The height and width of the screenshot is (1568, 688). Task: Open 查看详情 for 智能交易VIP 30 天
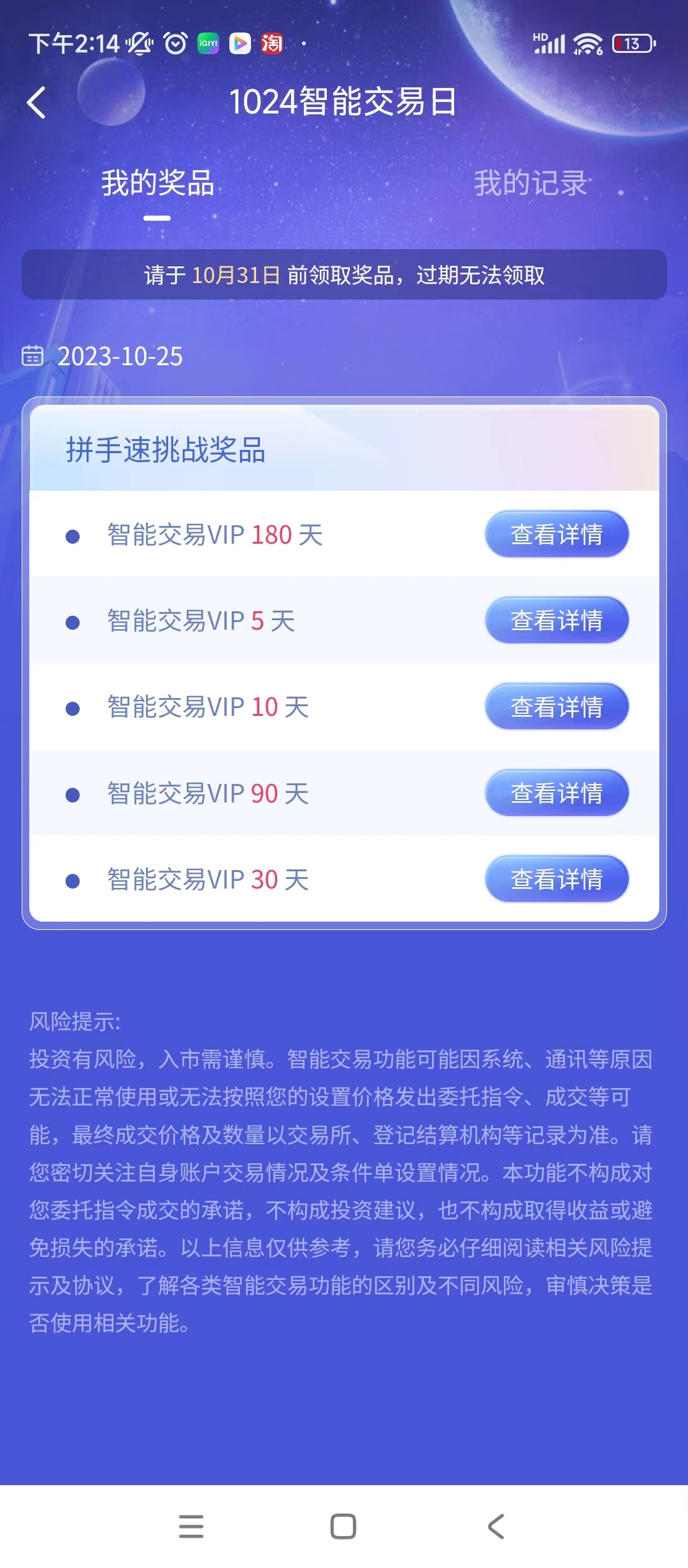pos(556,879)
